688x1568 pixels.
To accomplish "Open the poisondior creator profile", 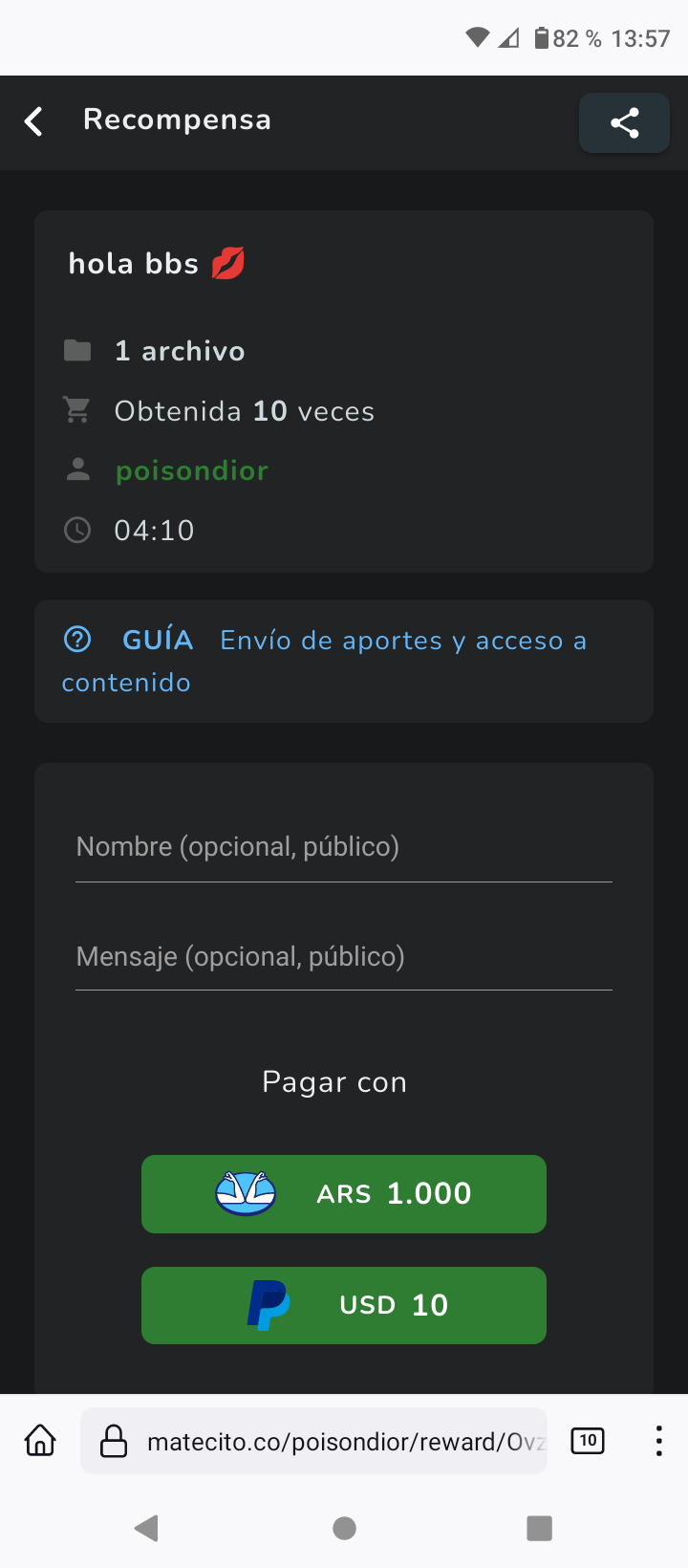I will coord(191,470).
